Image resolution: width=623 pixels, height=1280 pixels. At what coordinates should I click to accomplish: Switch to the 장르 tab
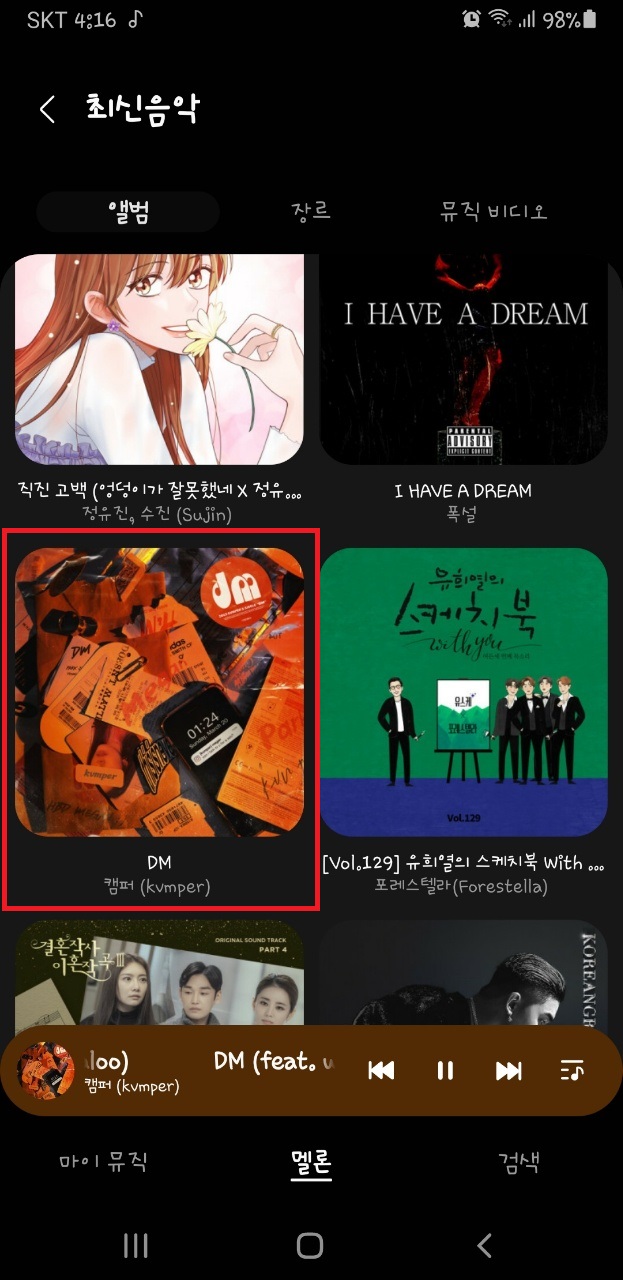pos(311,212)
